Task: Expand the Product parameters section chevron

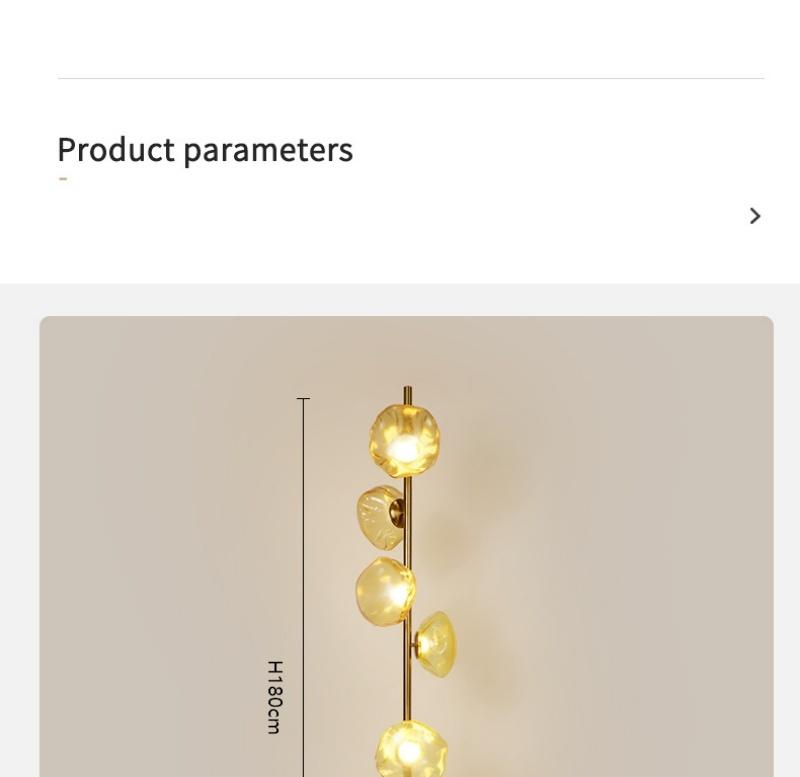Action: pos(755,216)
